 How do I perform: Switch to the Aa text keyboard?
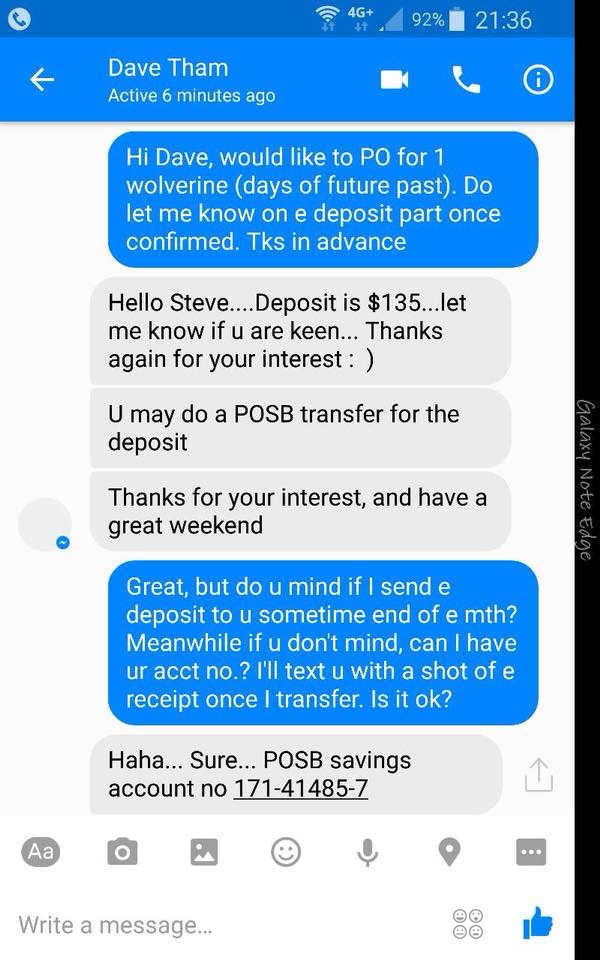click(x=40, y=851)
